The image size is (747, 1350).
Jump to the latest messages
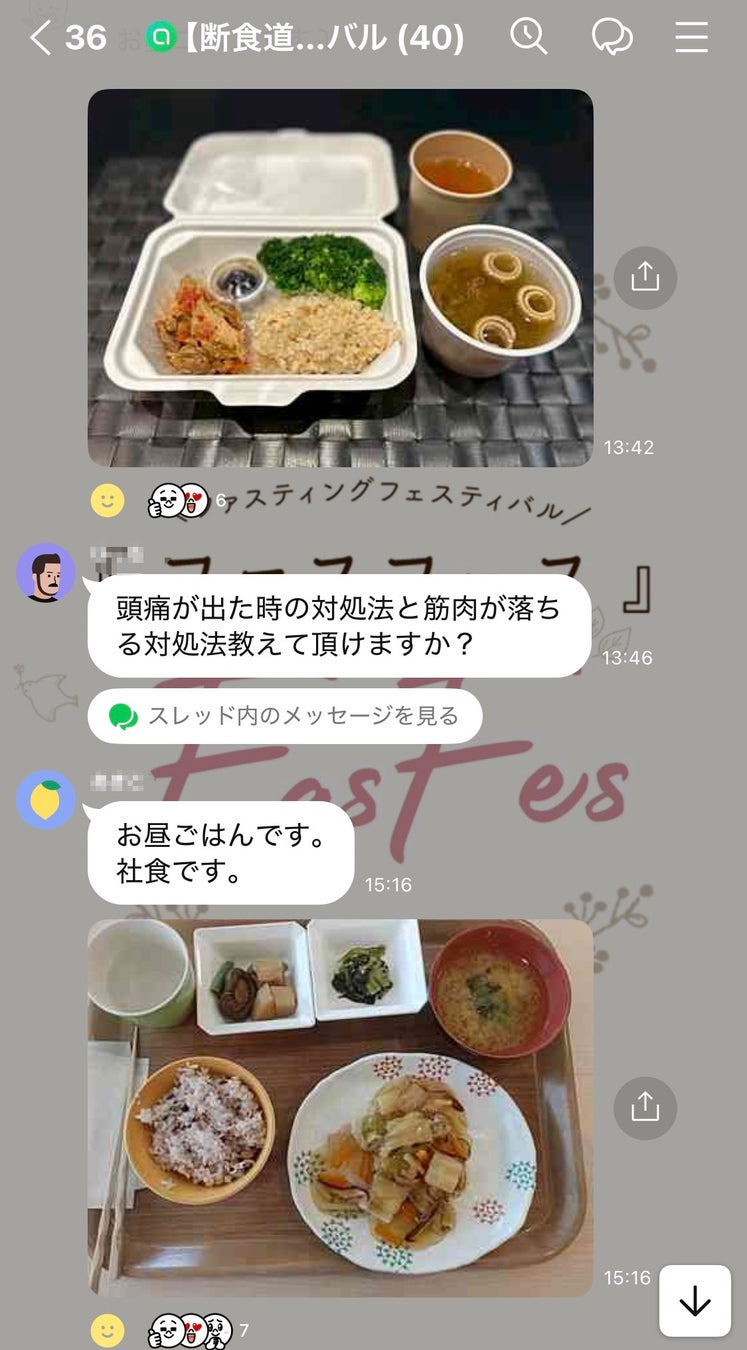(x=694, y=1301)
